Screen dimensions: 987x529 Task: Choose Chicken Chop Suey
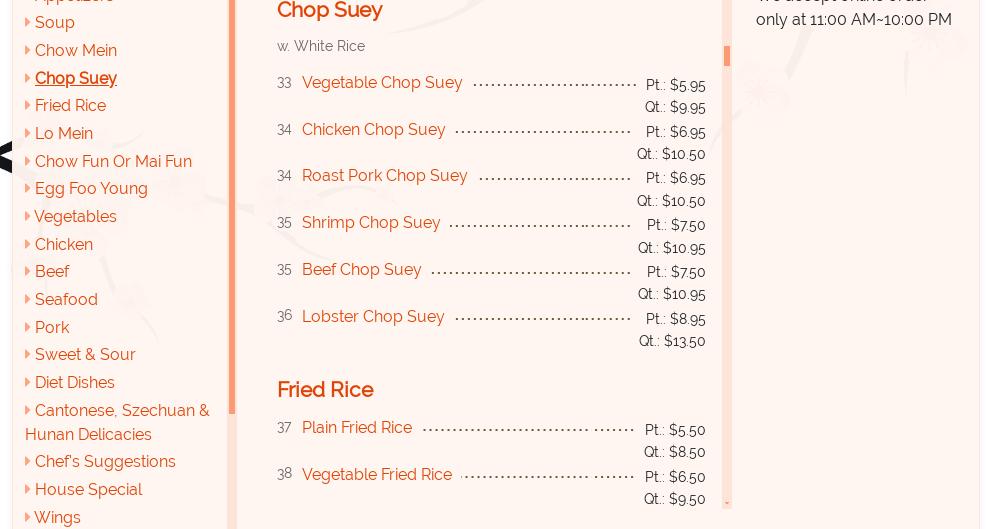tap(373, 130)
